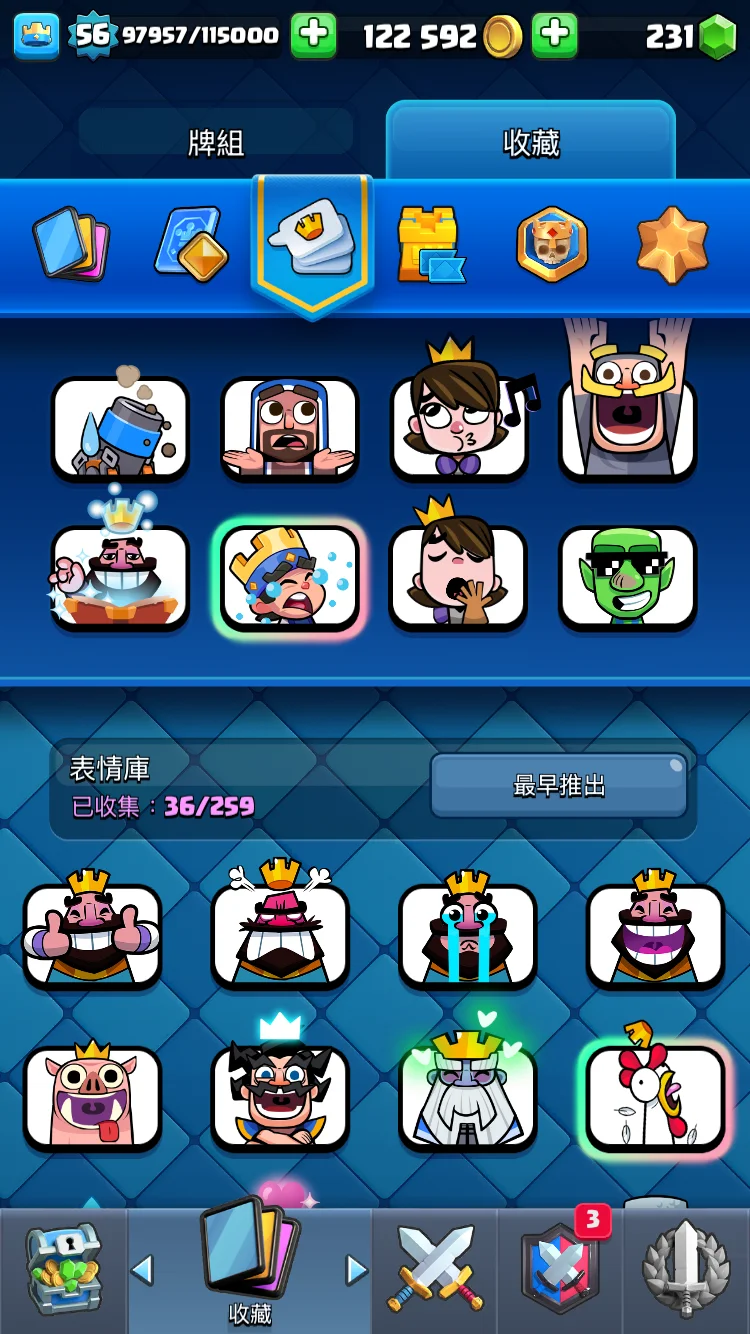The width and height of the screenshot is (750, 1334).
Task: Open the player profile crown icon
Action: coord(36,36)
